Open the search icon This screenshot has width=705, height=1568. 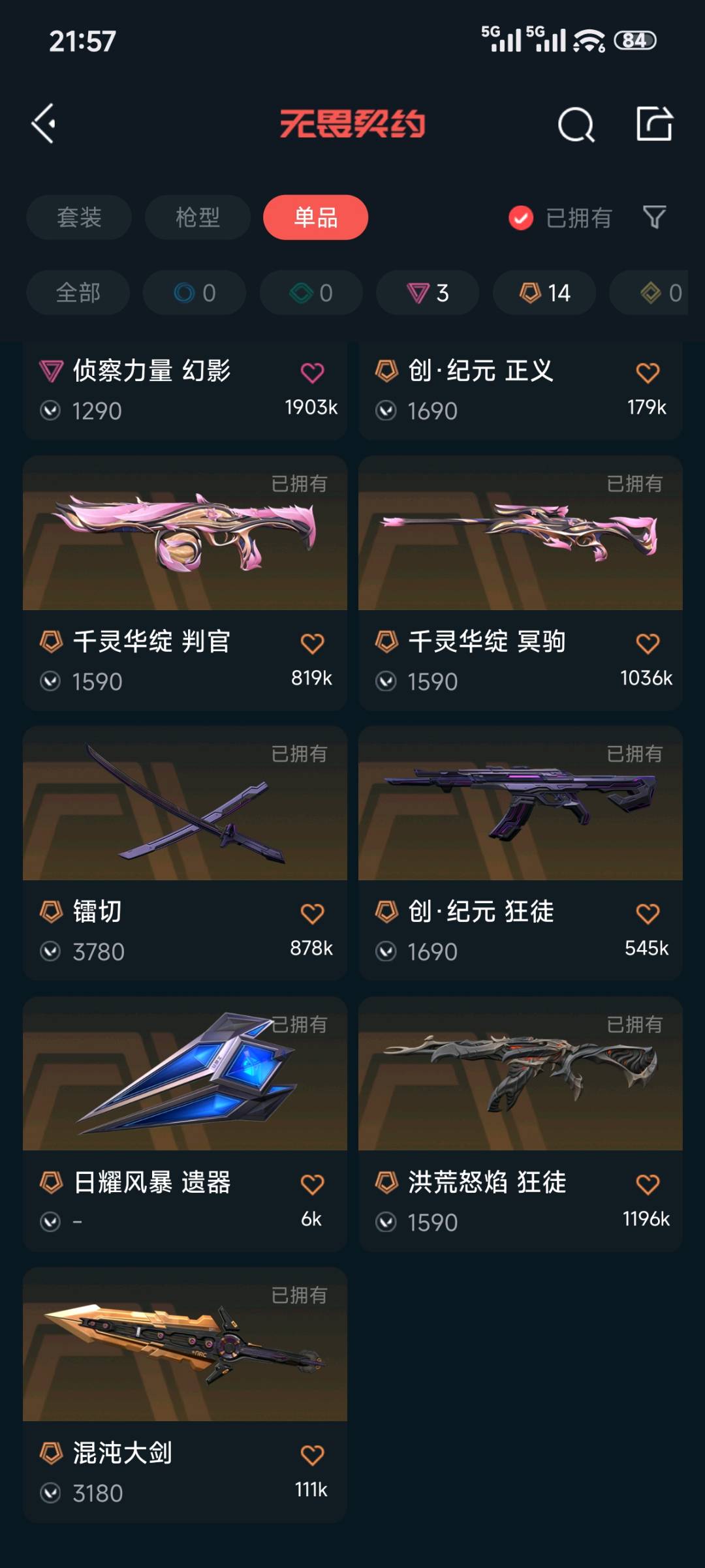pyautogui.click(x=576, y=124)
